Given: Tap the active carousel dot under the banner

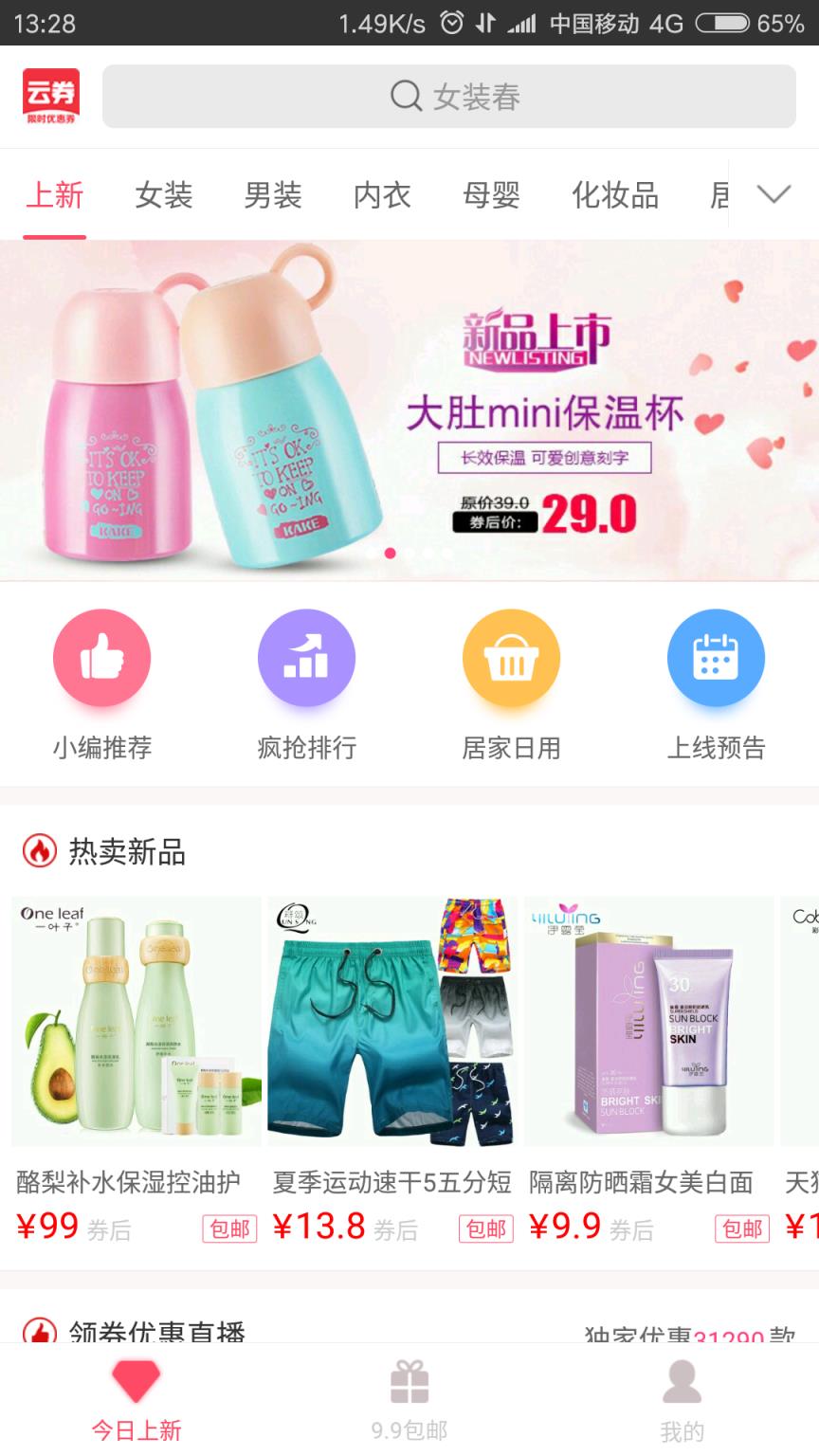Looking at the screenshot, I should (389, 555).
